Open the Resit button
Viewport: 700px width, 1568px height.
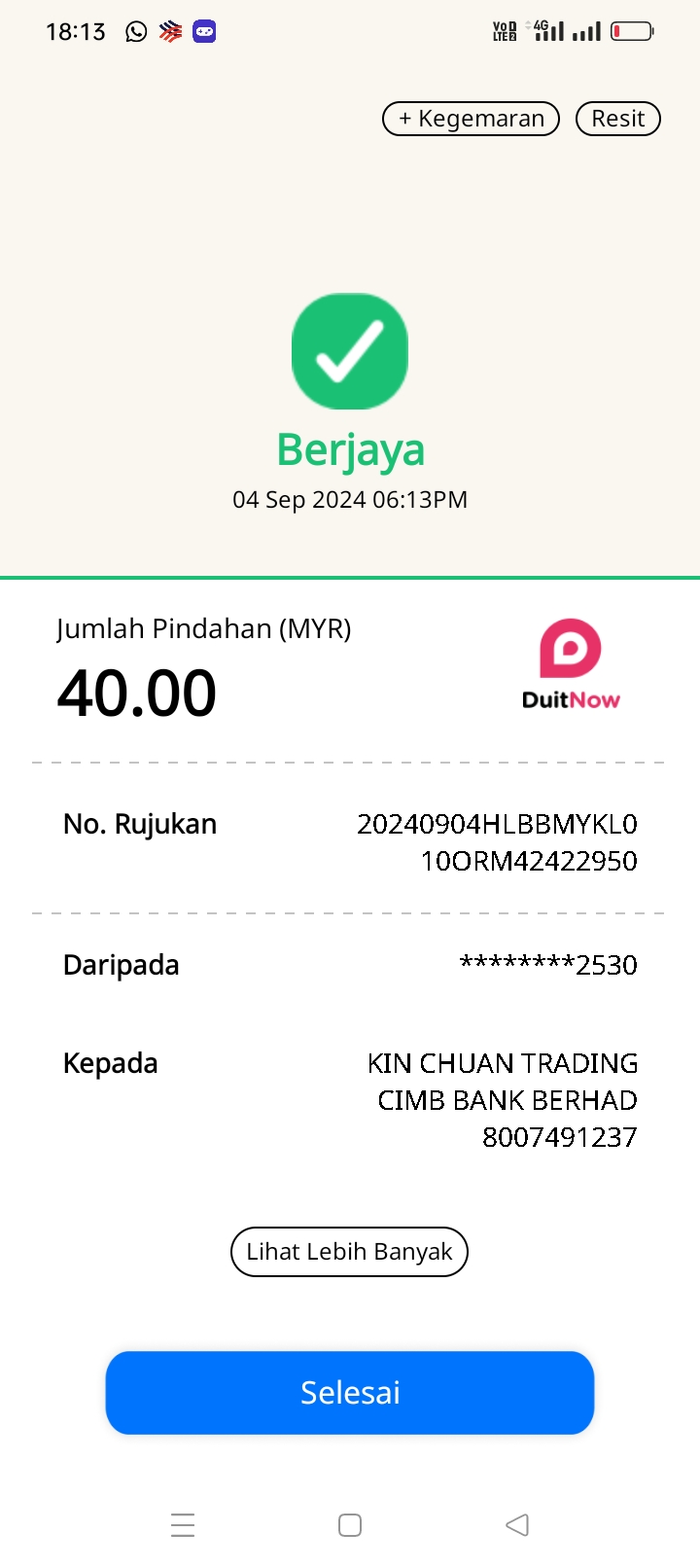tap(617, 119)
